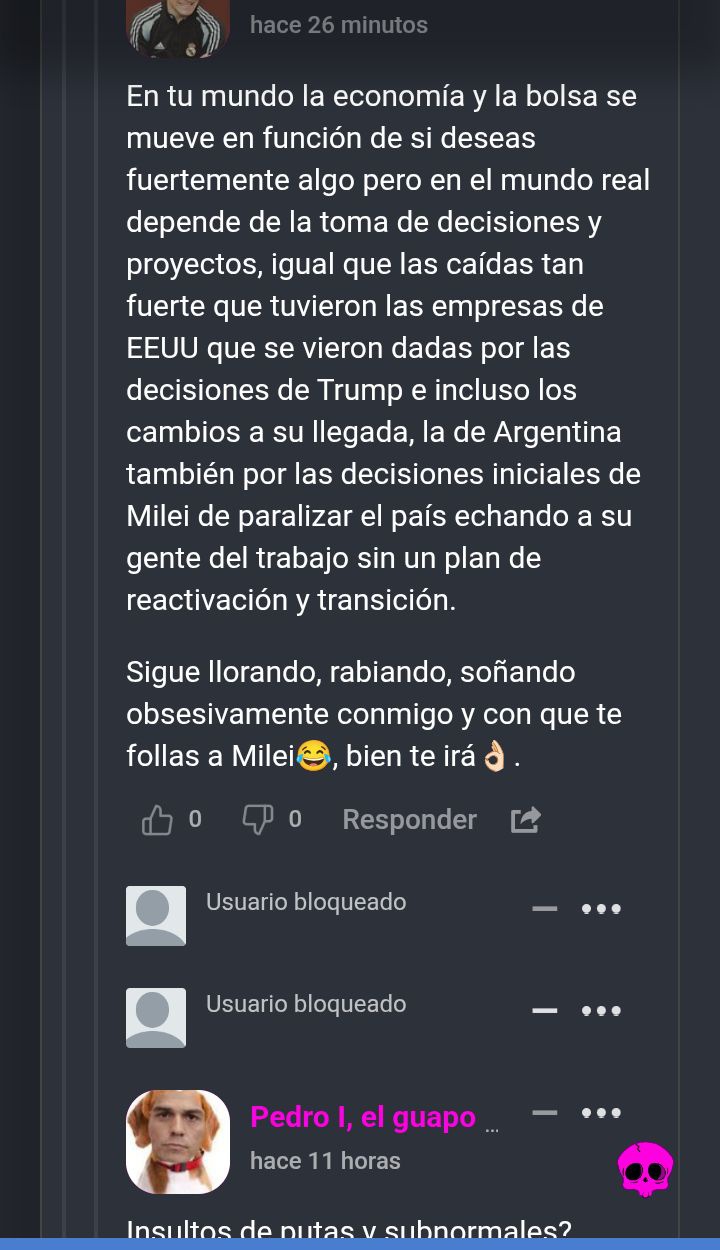Share the comment via the arrow icon

(526, 820)
